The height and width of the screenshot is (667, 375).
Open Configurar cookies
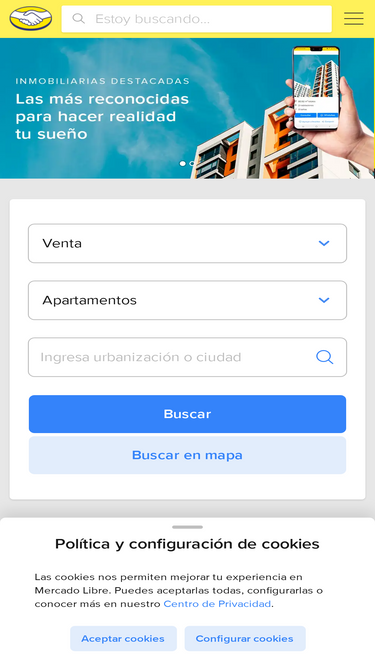(245, 638)
